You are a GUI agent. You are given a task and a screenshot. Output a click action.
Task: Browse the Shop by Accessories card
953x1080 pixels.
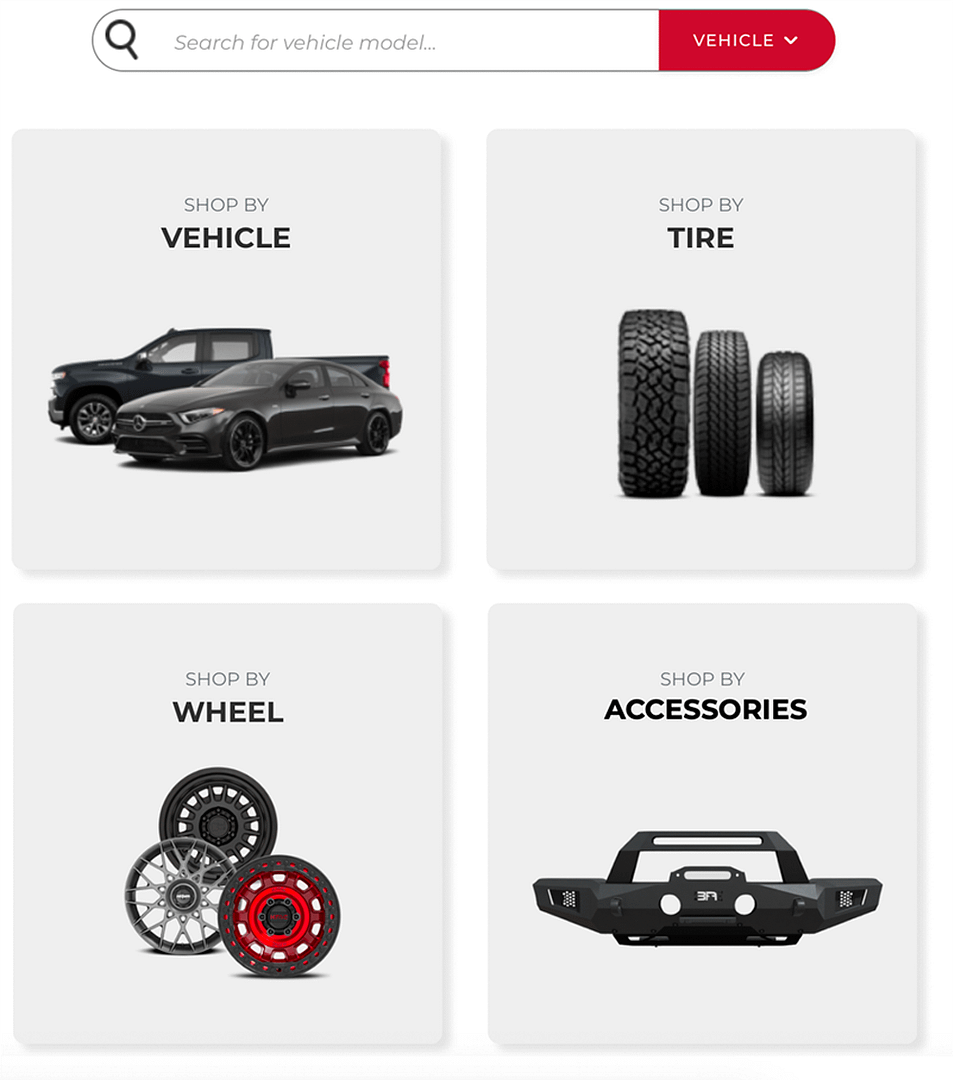[x=703, y=823]
